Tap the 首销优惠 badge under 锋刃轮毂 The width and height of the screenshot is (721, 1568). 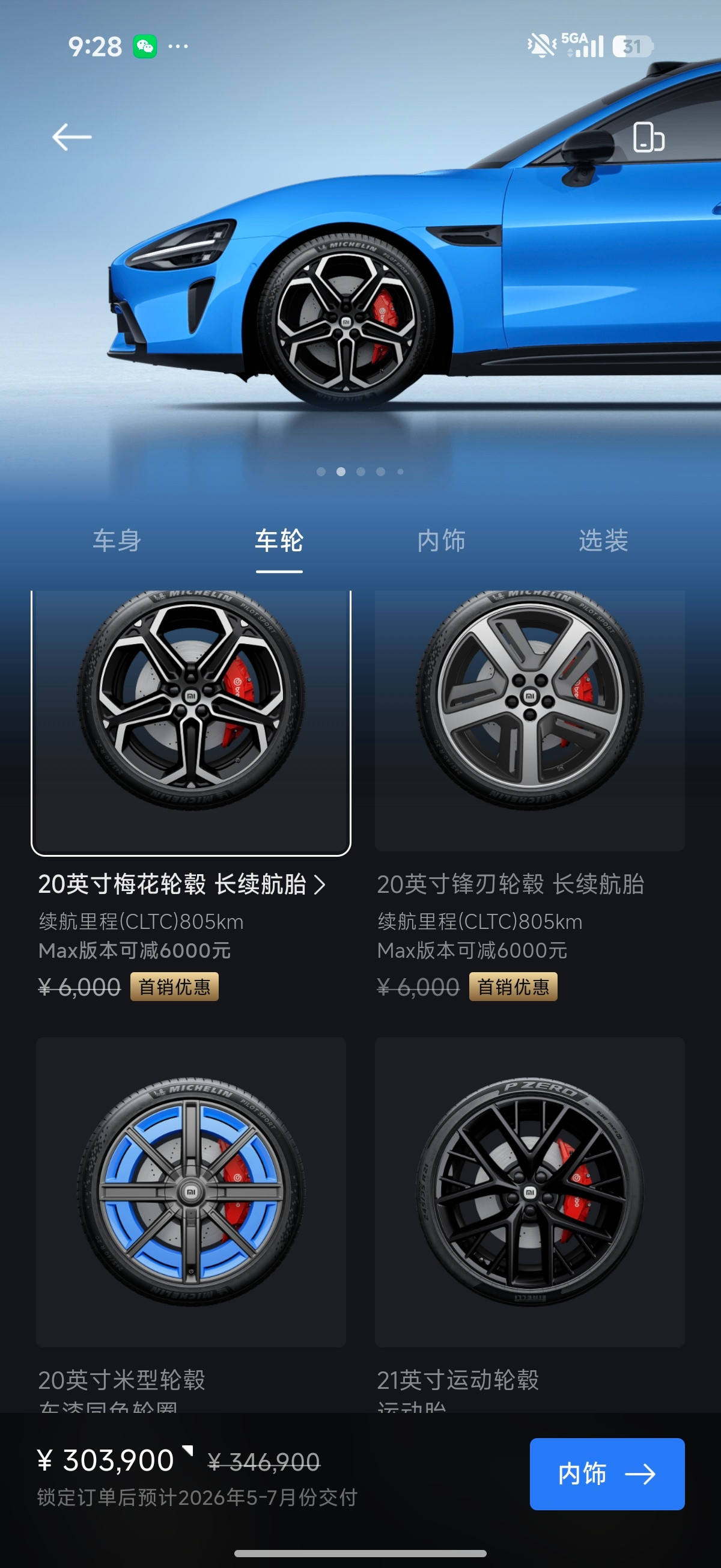513,986
